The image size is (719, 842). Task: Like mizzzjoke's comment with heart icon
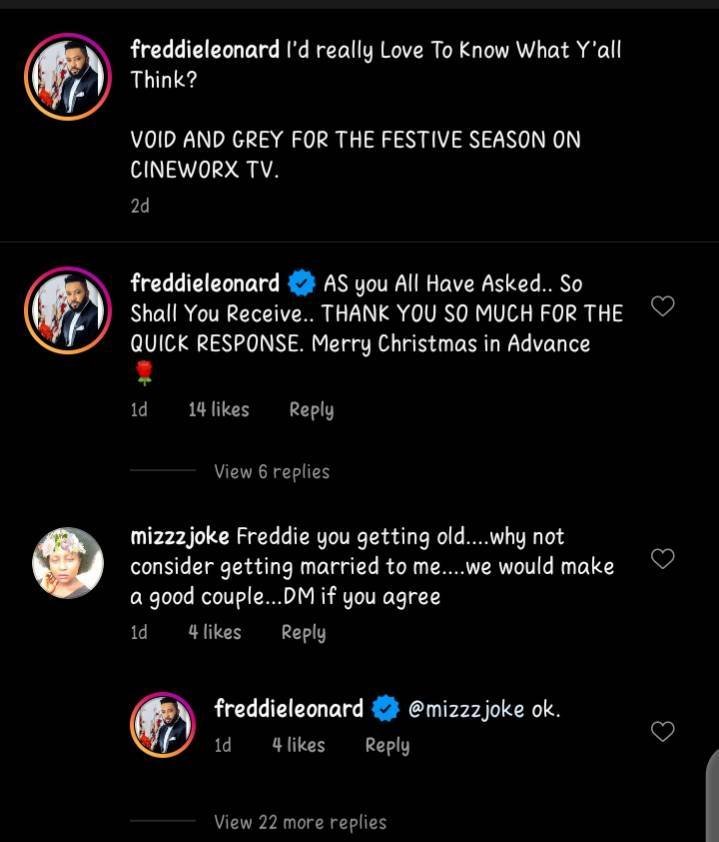662,558
